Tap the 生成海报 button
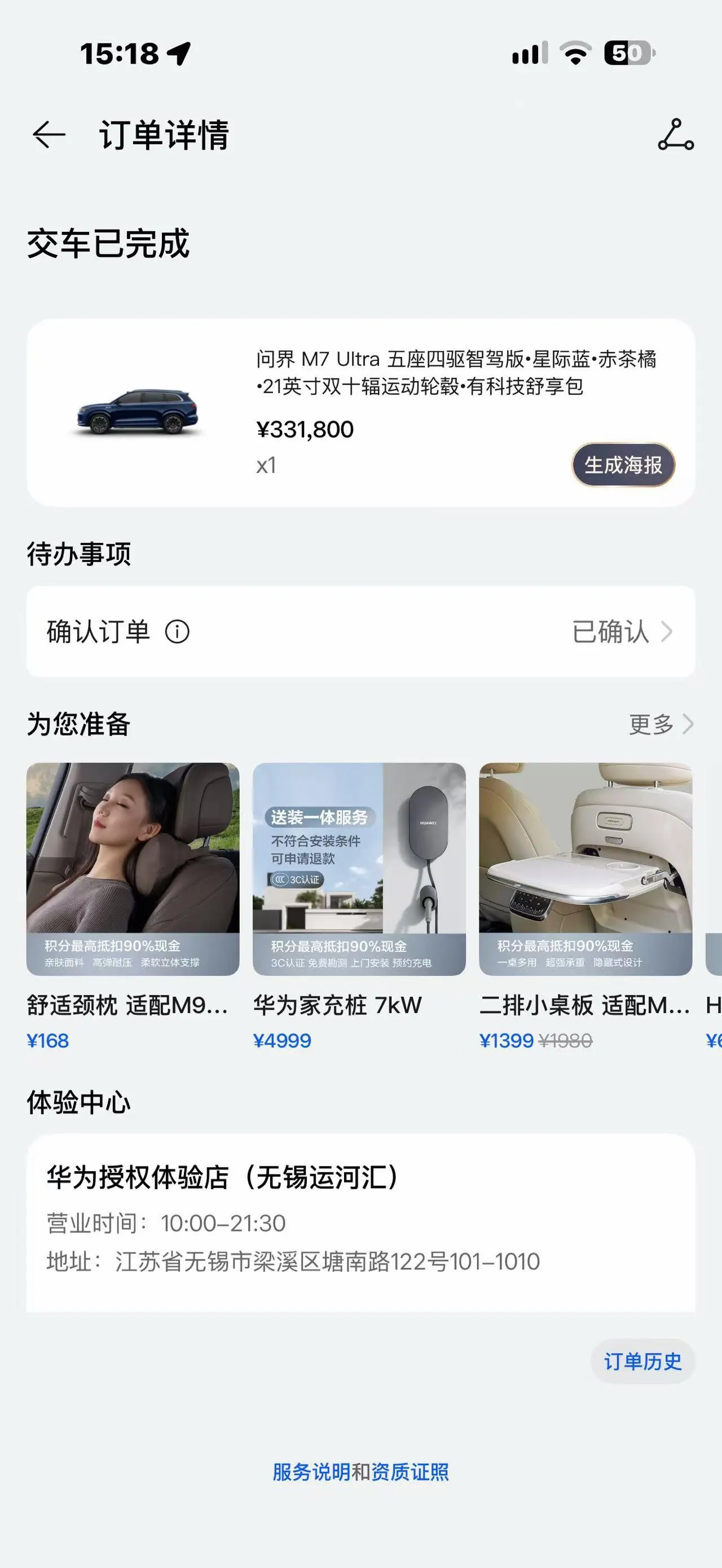This screenshot has height=1568, width=722. [x=623, y=465]
